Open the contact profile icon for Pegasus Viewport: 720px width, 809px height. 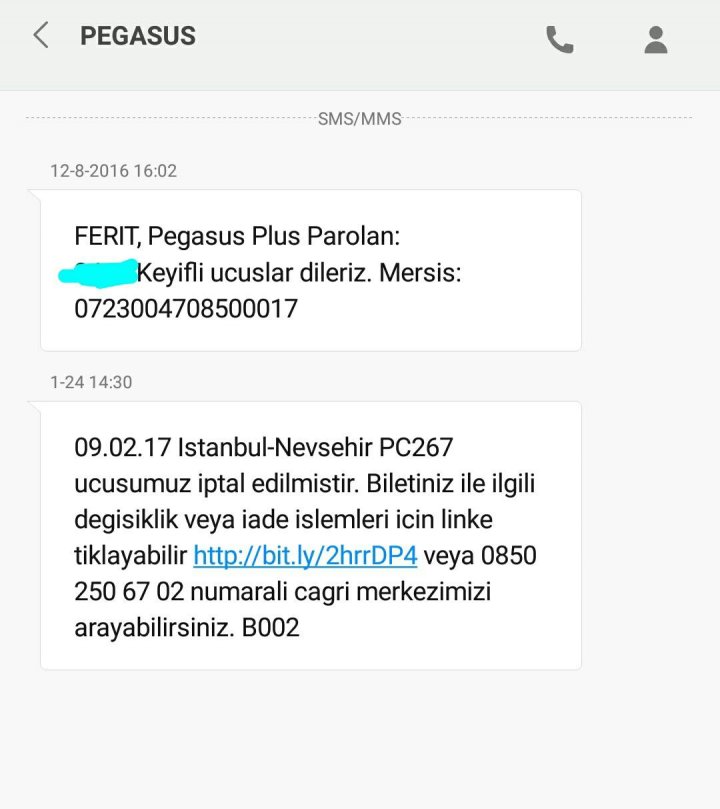coord(655,38)
